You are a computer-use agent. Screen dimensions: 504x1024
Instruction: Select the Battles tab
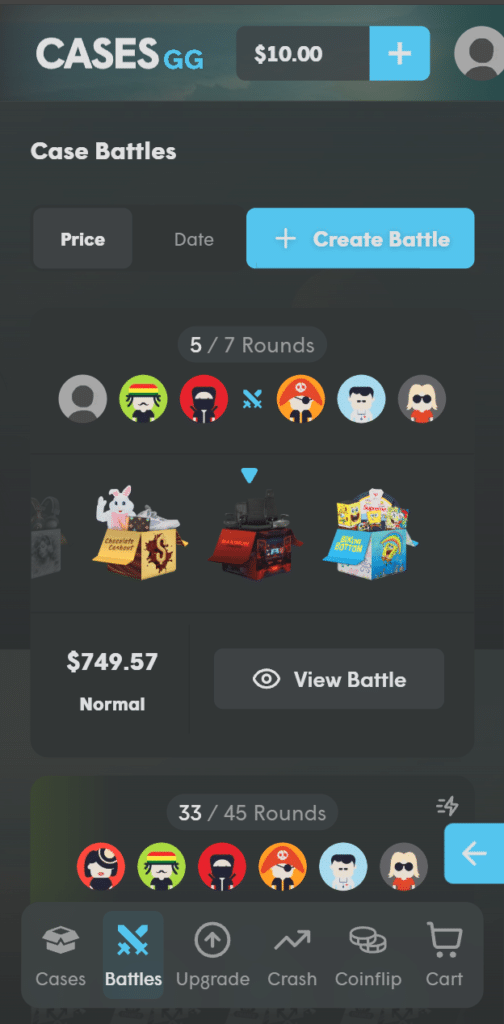click(133, 955)
